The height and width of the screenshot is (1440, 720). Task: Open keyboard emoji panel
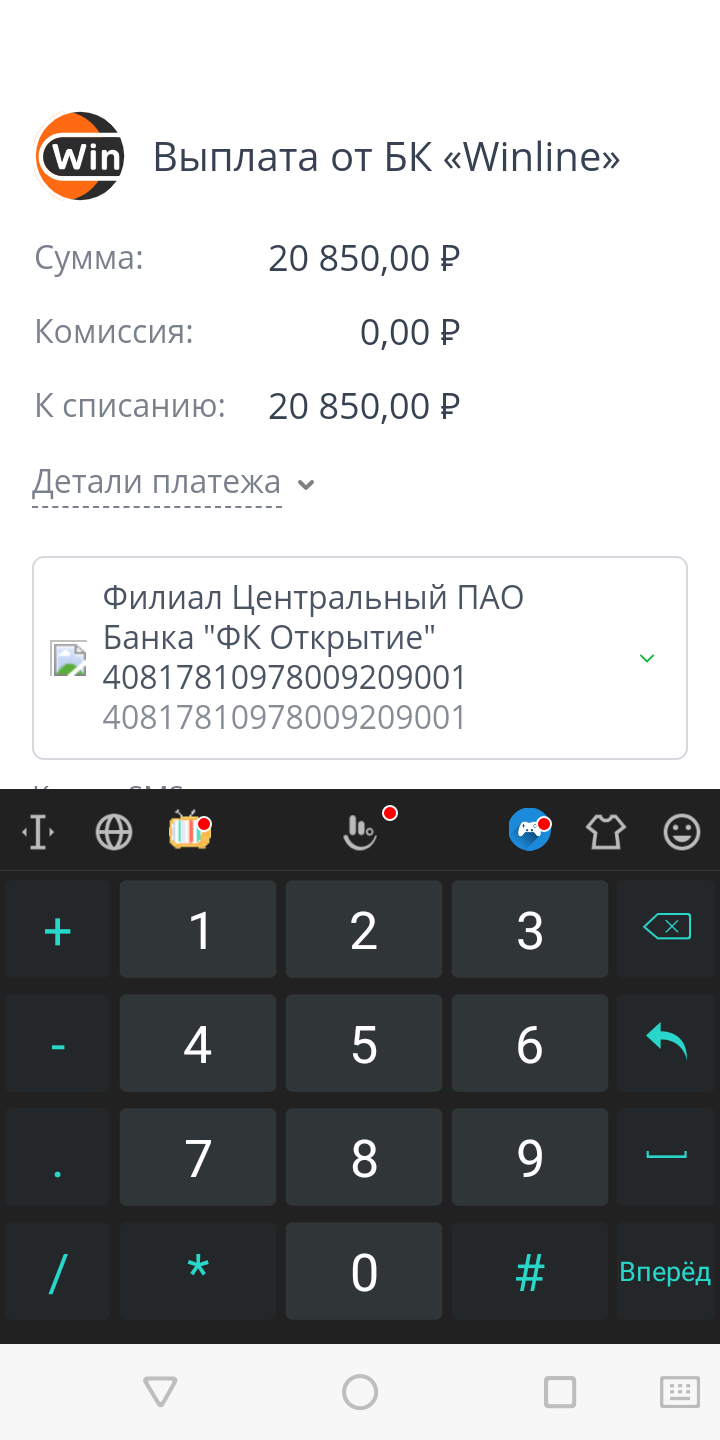click(x=682, y=831)
